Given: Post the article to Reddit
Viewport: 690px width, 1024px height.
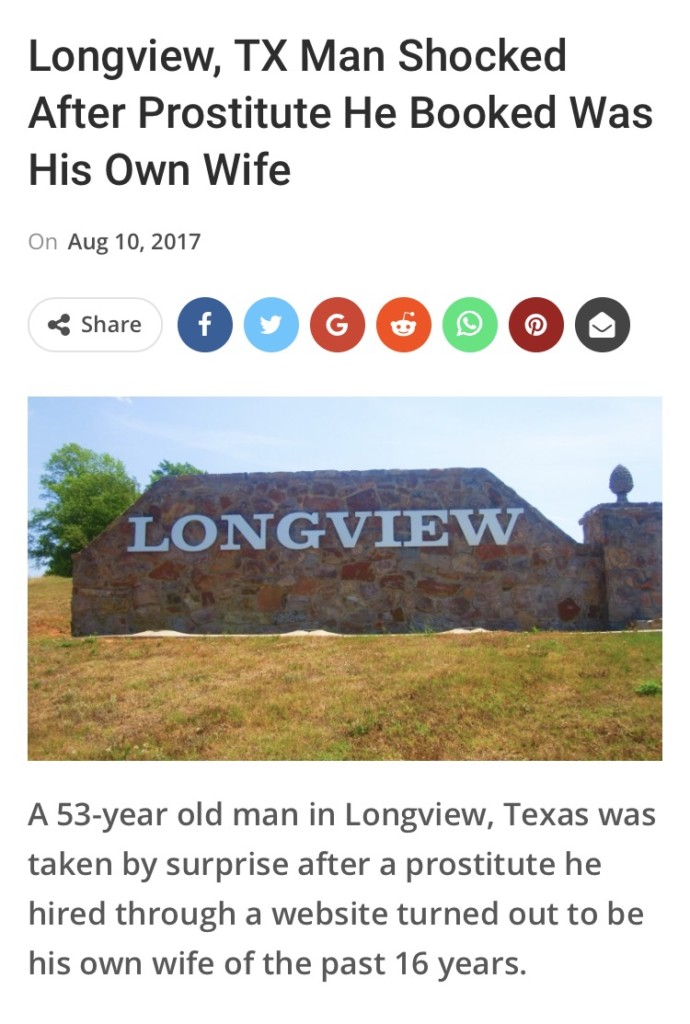Looking at the screenshot, I should click(403, 325).
